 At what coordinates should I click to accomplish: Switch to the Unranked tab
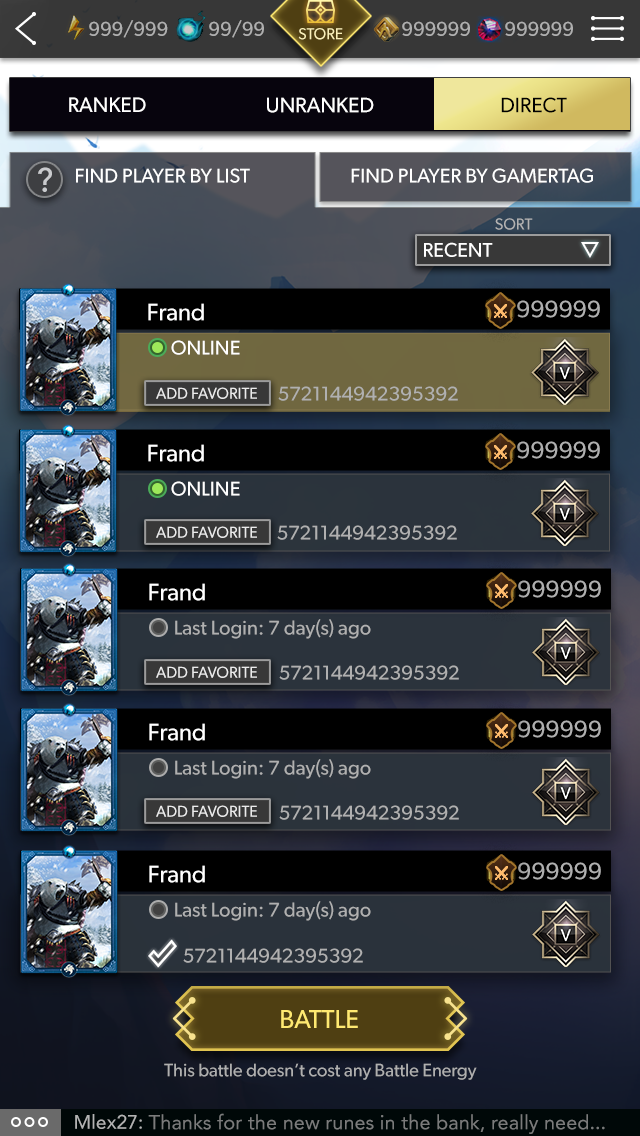pos(320,105)
